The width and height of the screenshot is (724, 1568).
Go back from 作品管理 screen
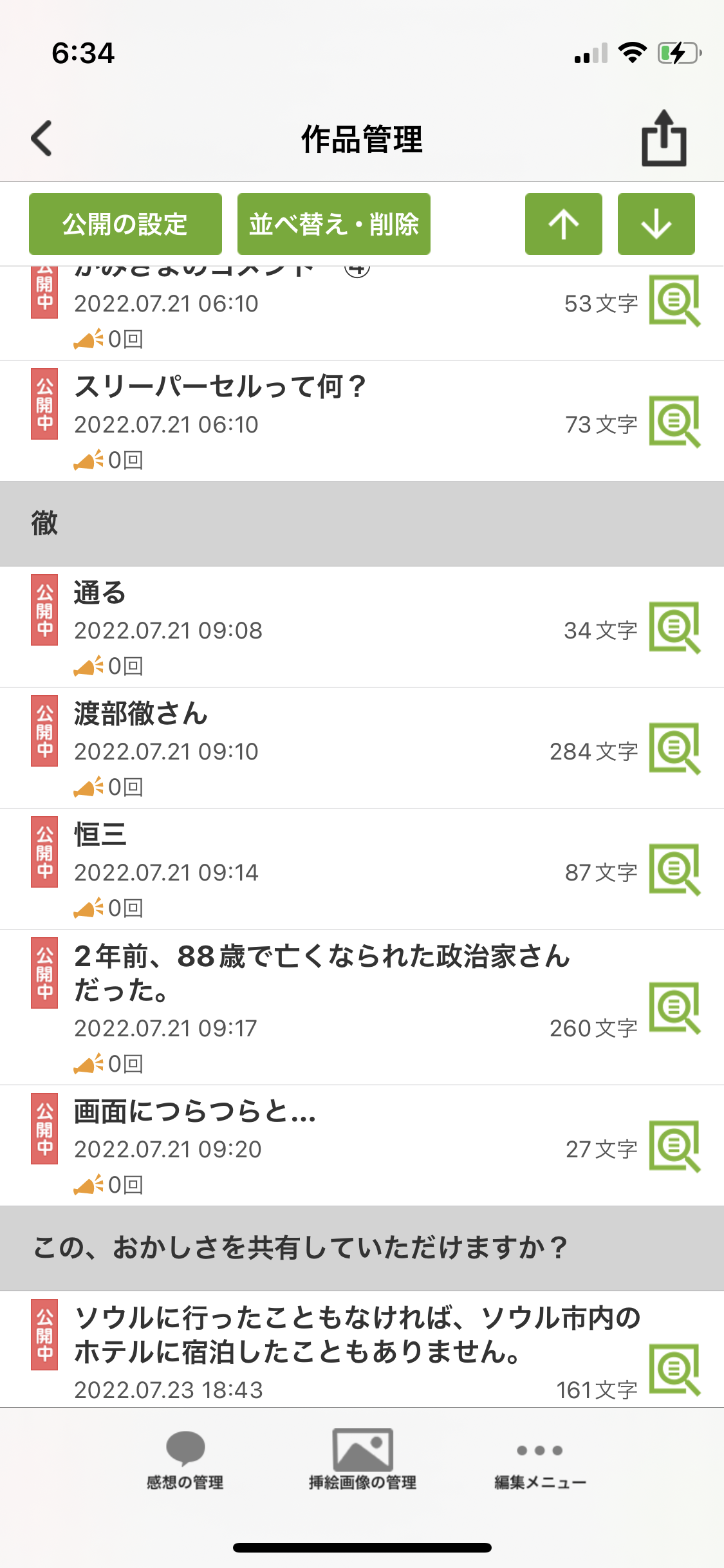pos(42,138)
